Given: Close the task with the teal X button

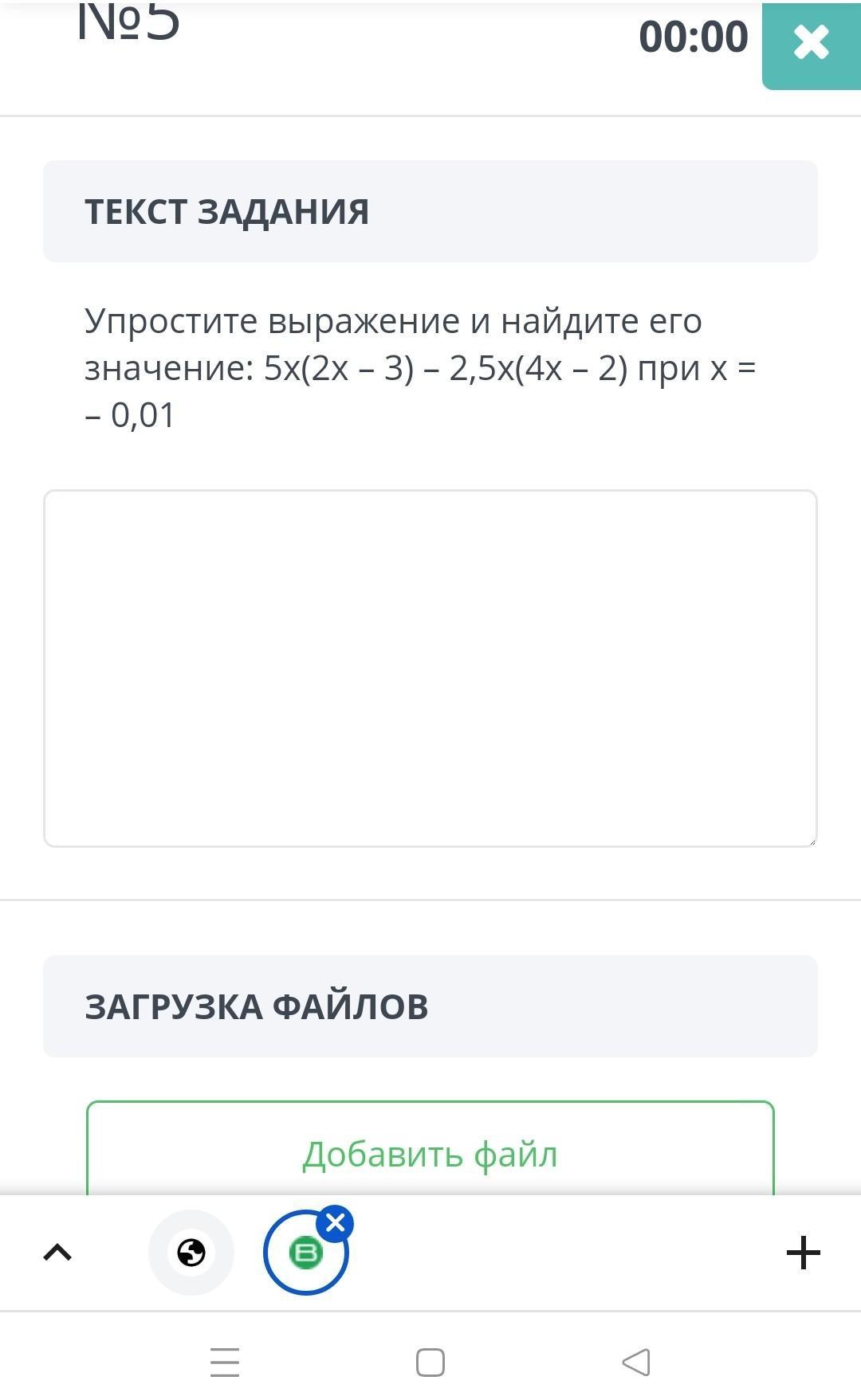Looking at the screenshot, I should 812,45.
